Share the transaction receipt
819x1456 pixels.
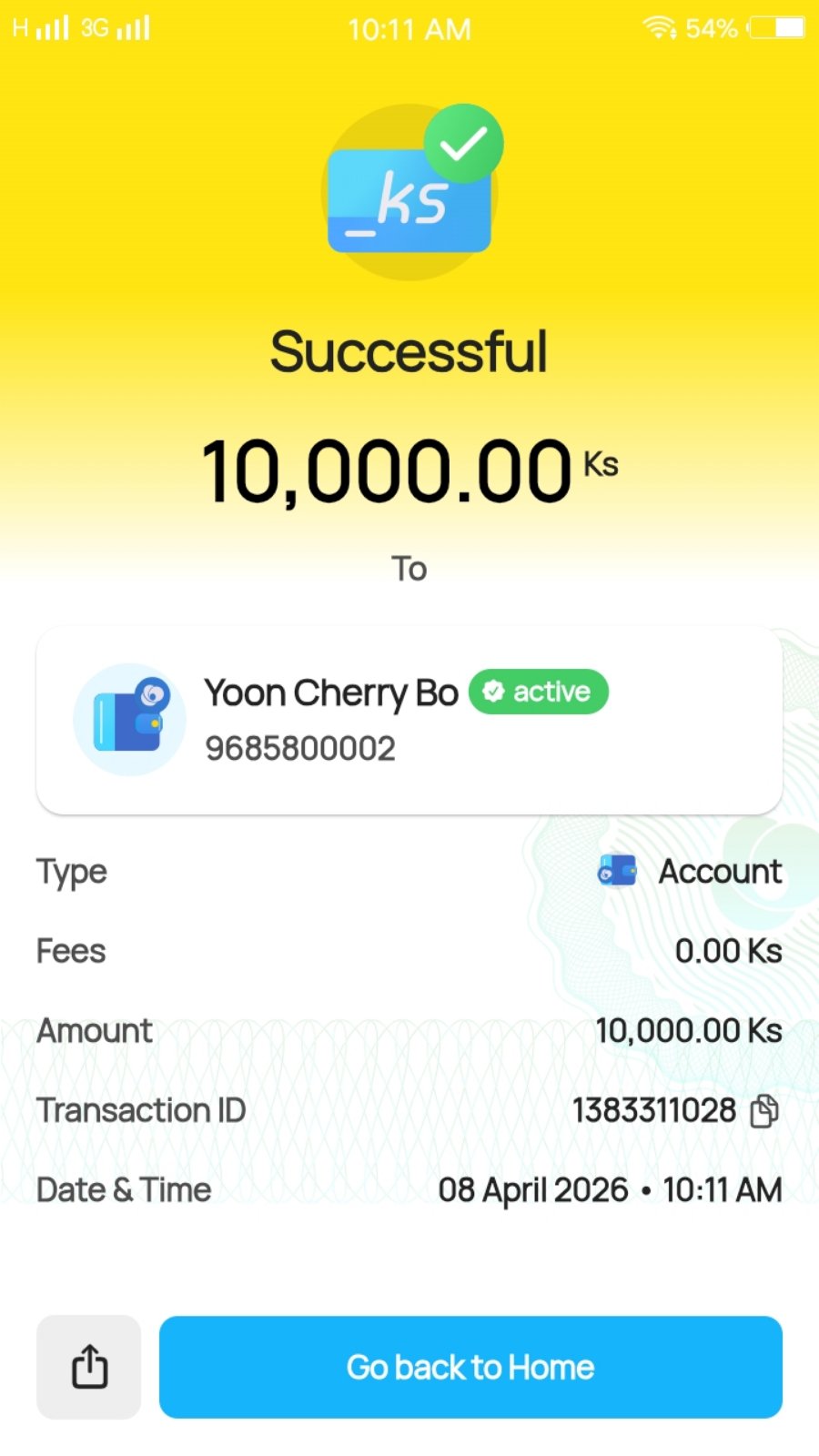tap(89, 1367)
